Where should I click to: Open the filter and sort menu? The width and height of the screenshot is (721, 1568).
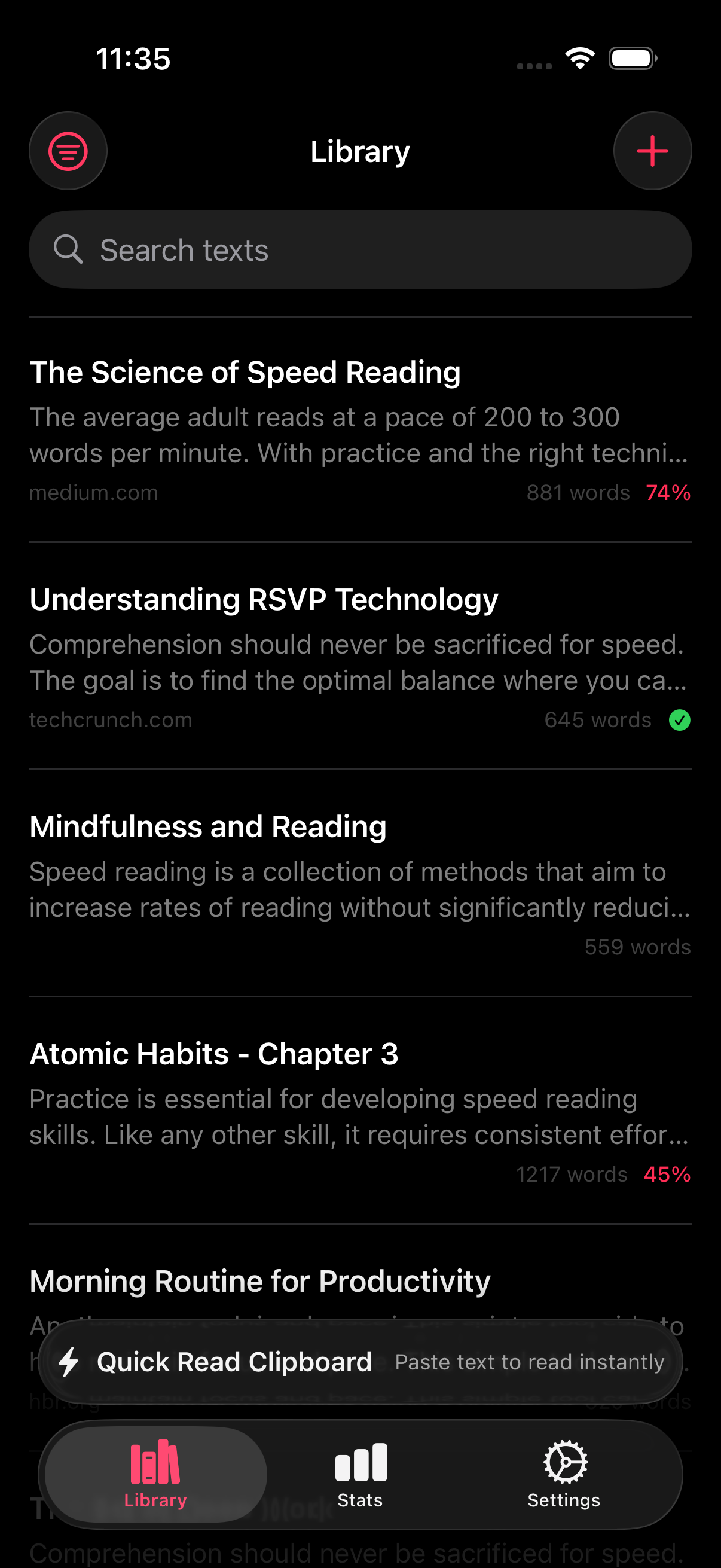[68, 151]
